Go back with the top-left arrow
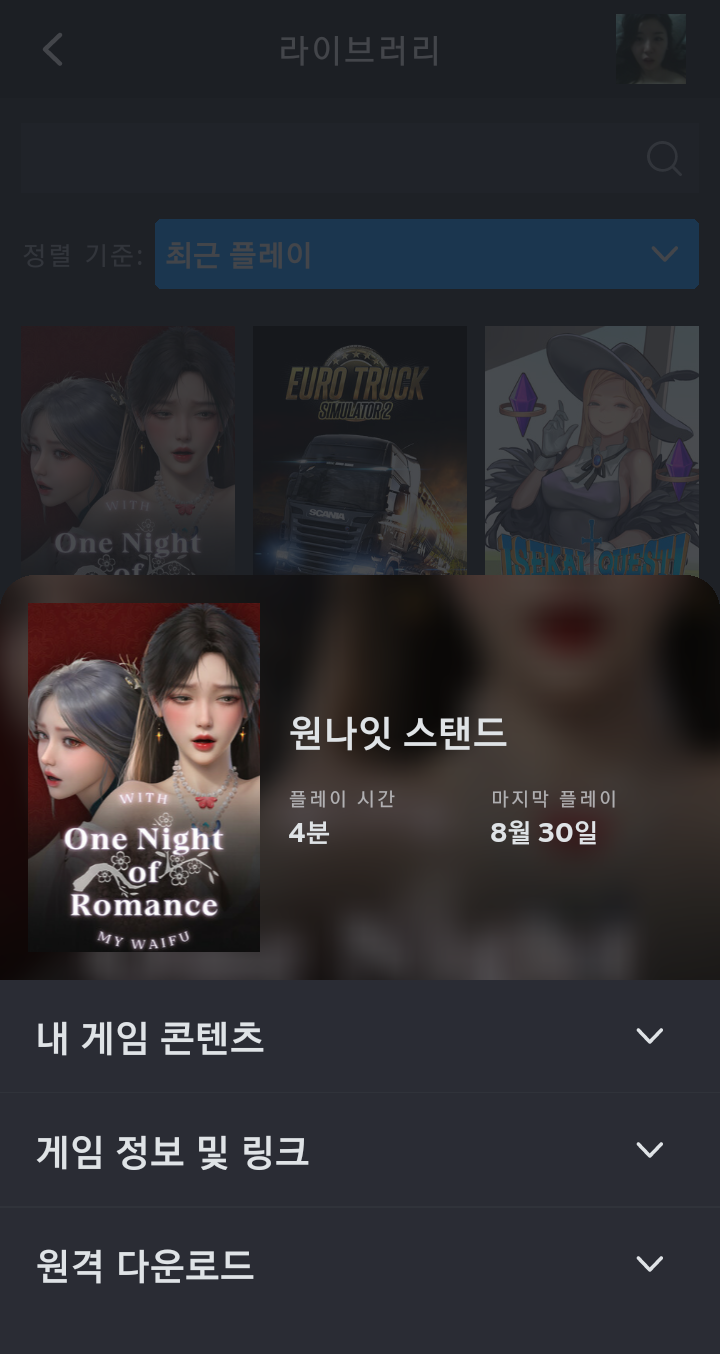 (x=53, y=49)
